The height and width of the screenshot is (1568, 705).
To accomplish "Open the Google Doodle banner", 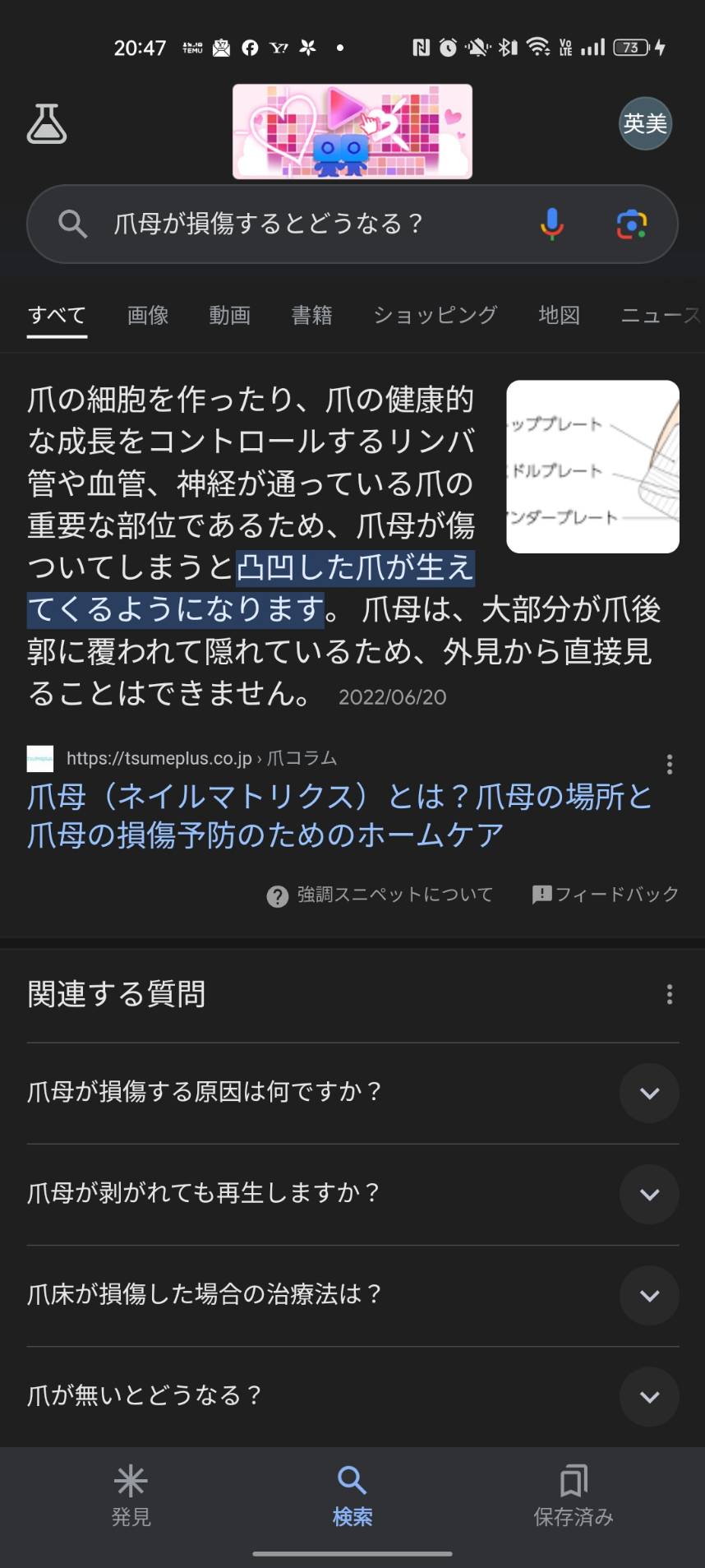I will point(352,132).
